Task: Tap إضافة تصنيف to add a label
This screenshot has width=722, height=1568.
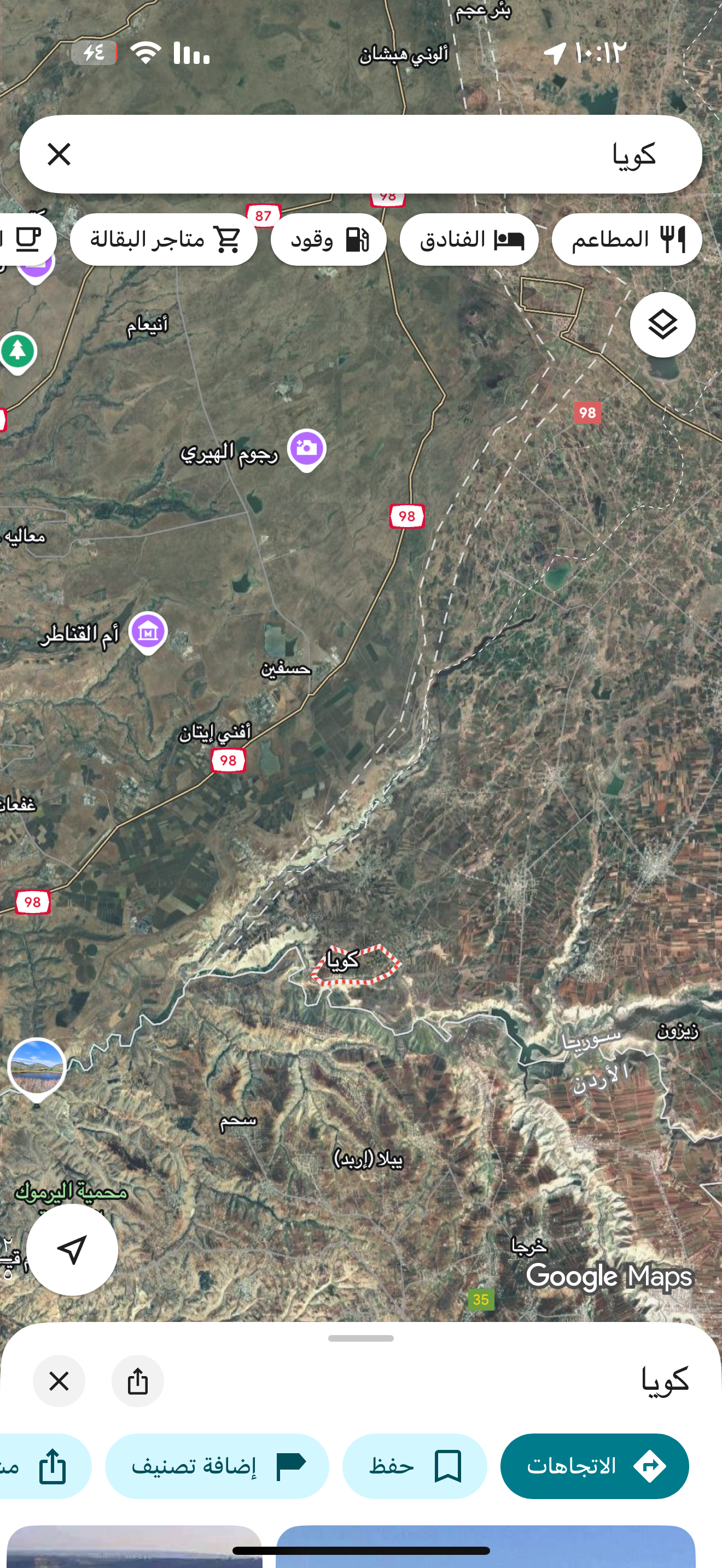Action: coord(217,1466)
